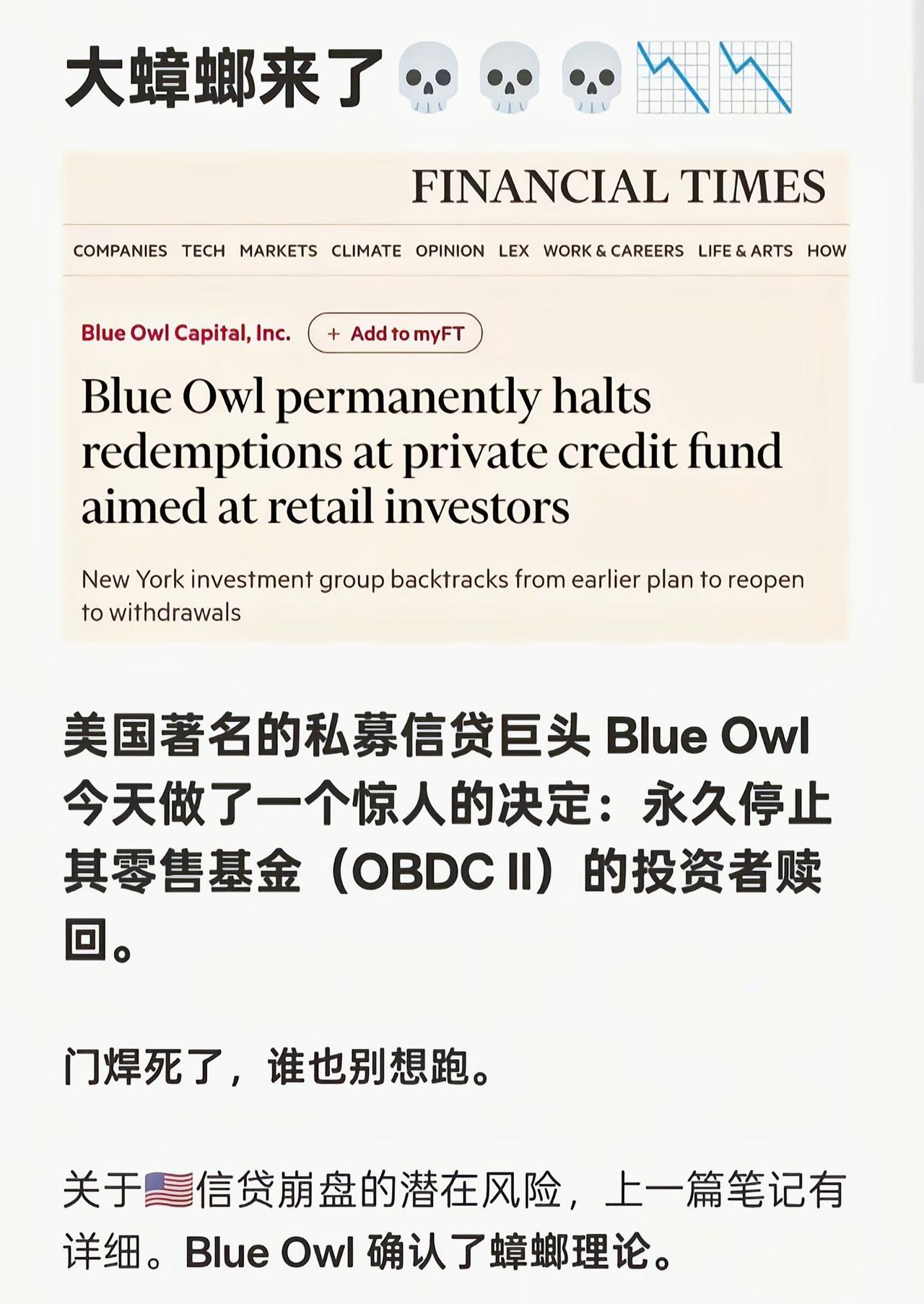
Task: Open the COMPANIES menu
Action: tap(119, 252)
